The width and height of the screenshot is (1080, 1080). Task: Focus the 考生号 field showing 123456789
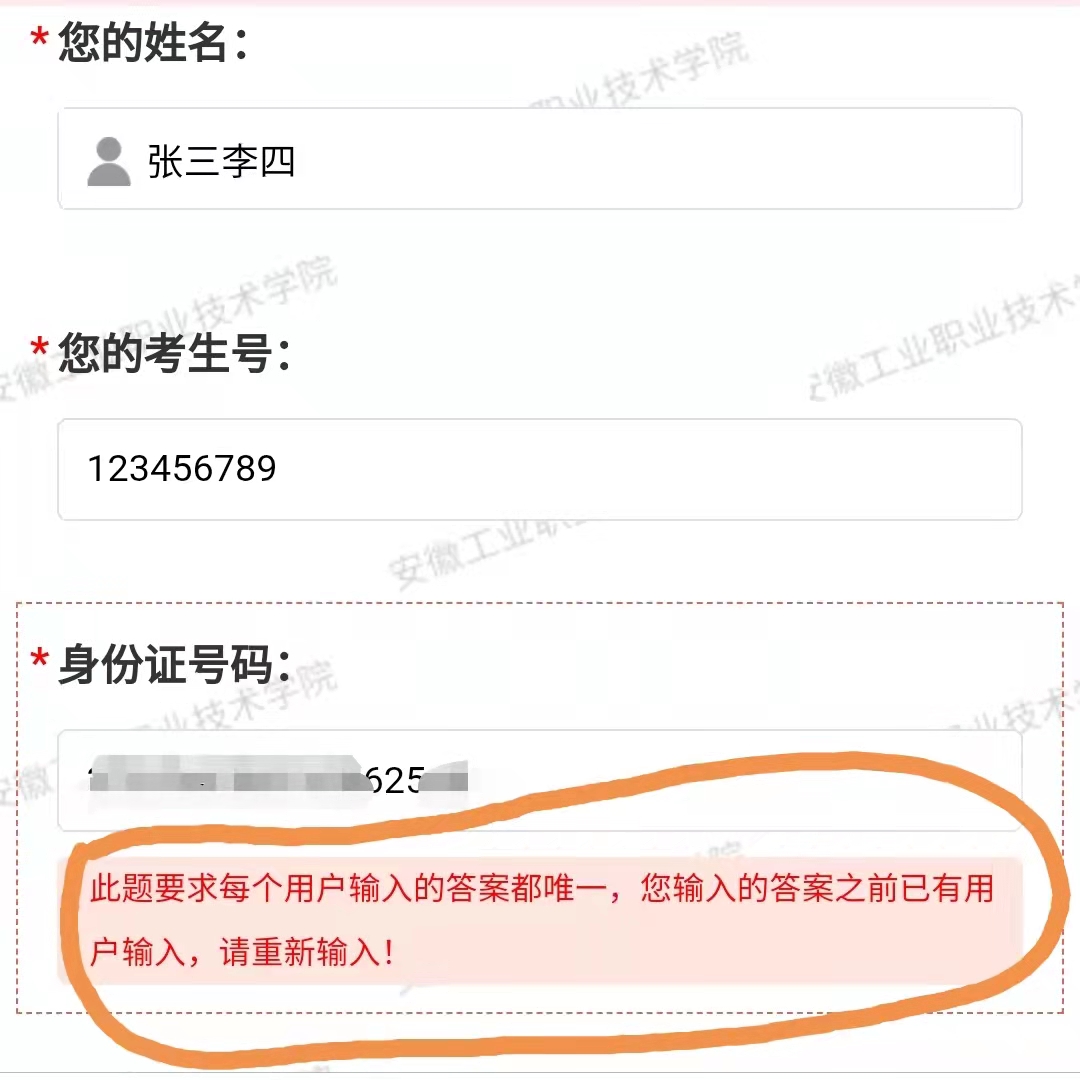coord(540,470)
